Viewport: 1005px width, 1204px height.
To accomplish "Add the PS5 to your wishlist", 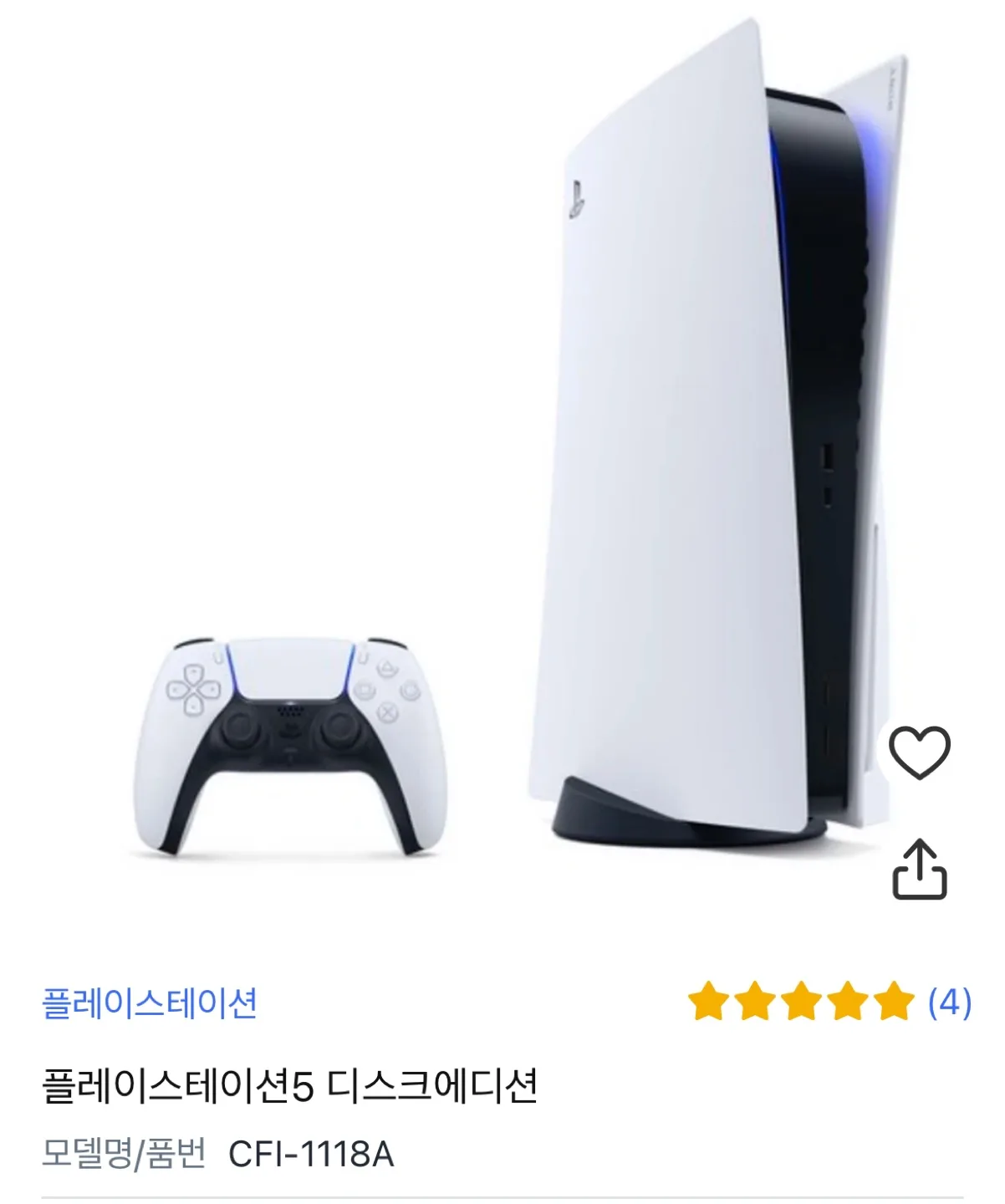I will tap(919, 752).
